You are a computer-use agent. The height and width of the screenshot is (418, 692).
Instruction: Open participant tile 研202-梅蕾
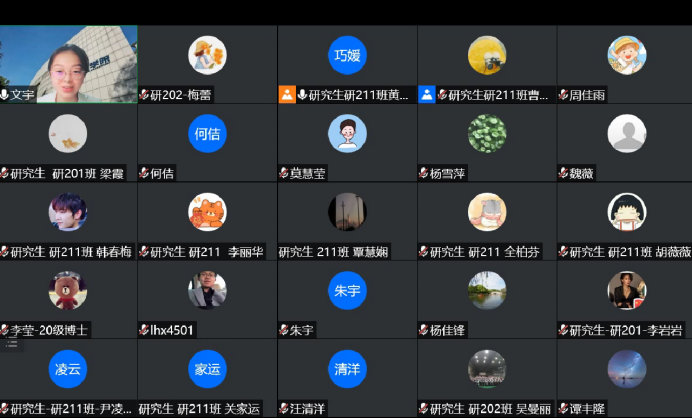point(207,63)
